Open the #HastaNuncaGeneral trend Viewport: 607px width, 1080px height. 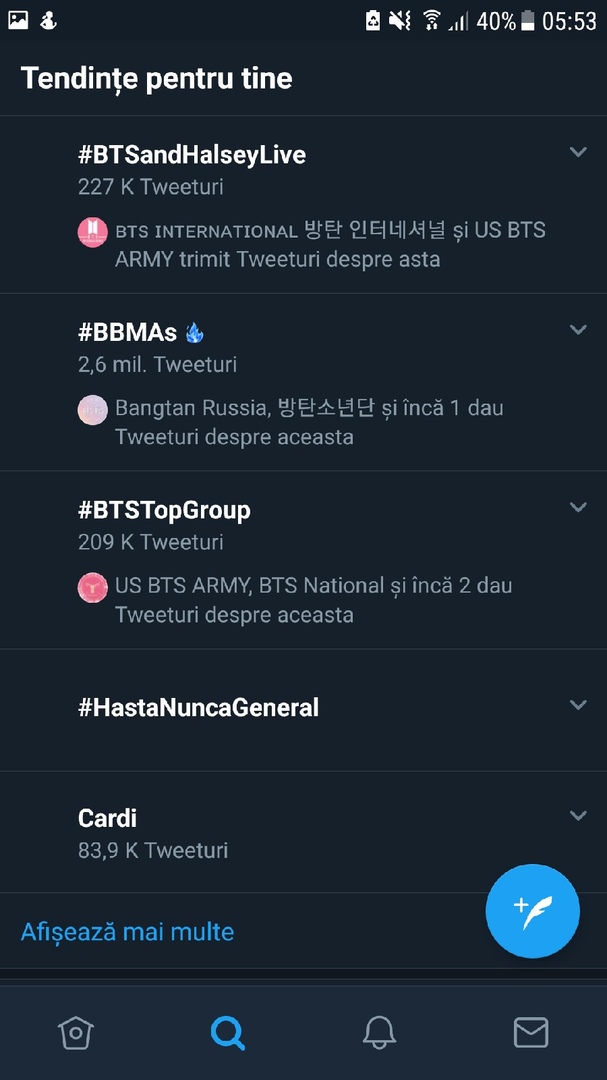198,708
